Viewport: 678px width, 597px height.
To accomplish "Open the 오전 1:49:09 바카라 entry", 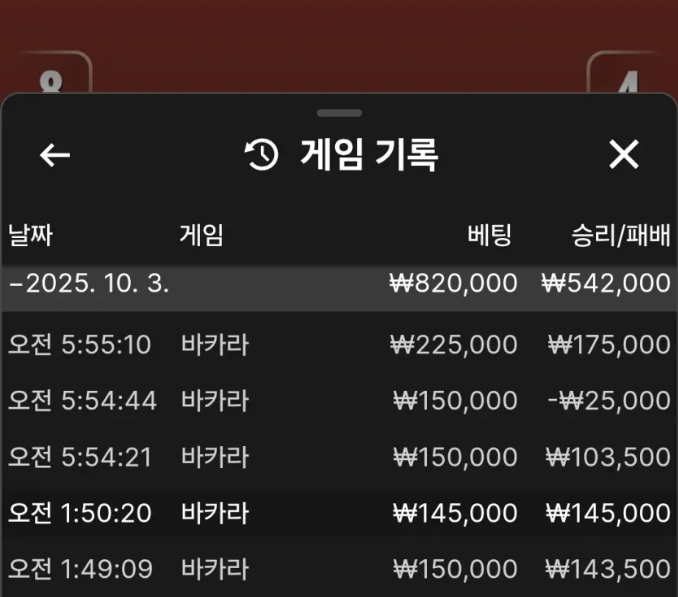I will tap(338, 569).
